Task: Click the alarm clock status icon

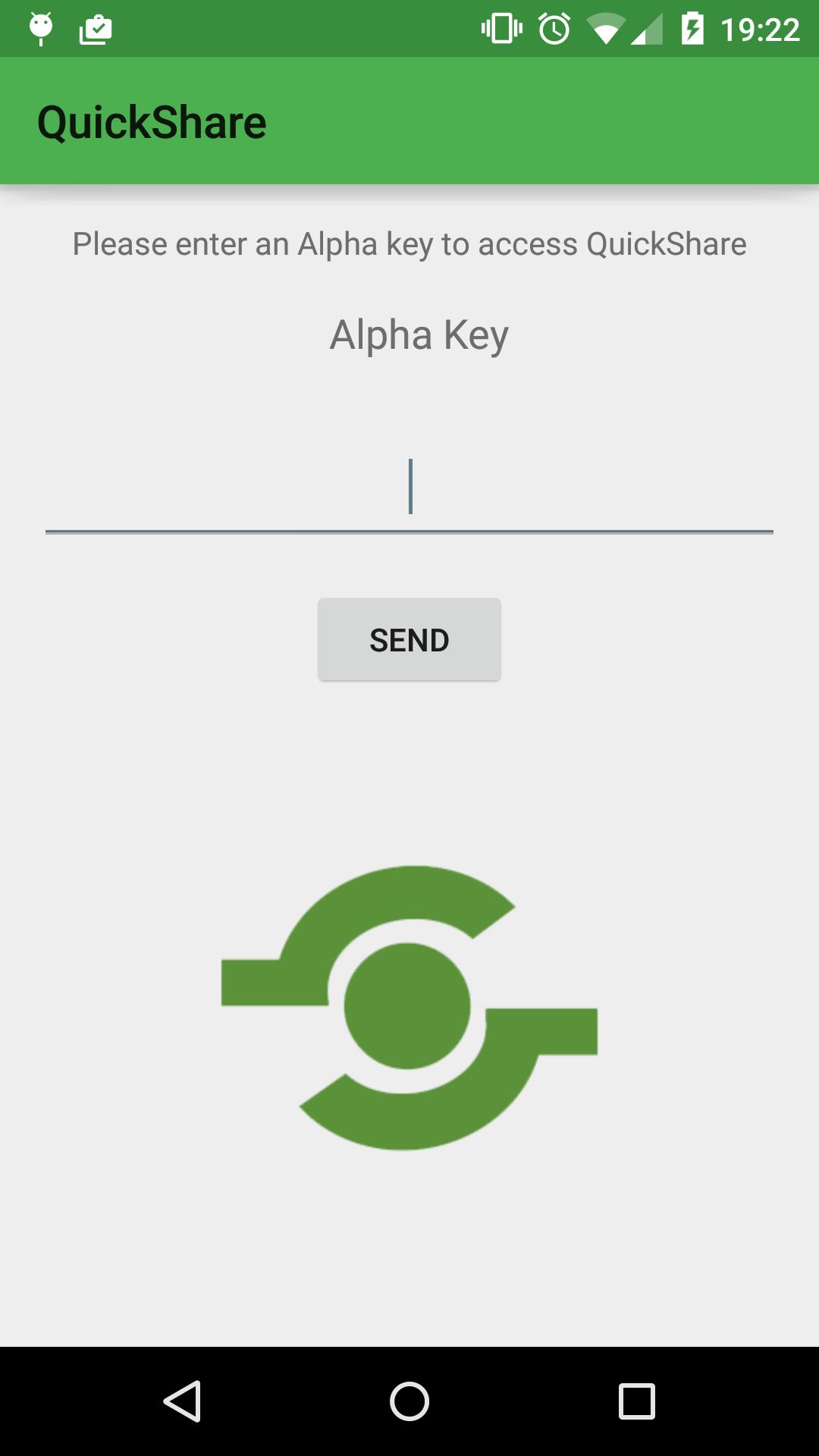Action: (553, 27)
